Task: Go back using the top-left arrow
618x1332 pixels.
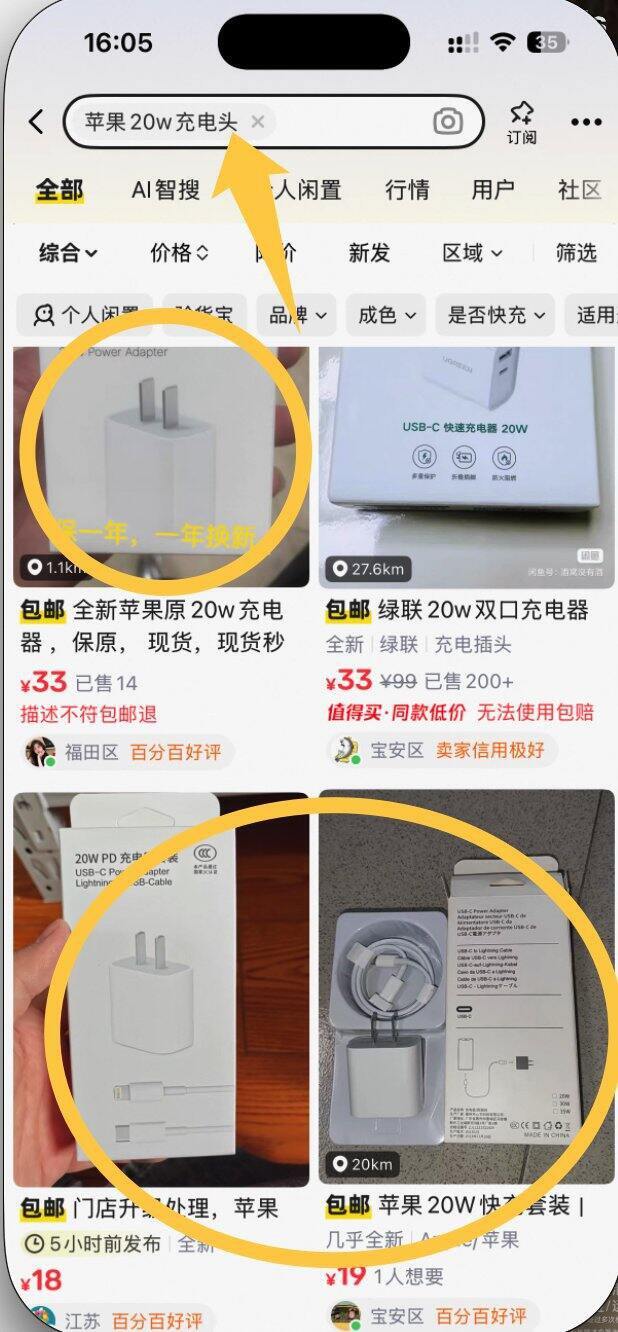Action: coord(36,122)
